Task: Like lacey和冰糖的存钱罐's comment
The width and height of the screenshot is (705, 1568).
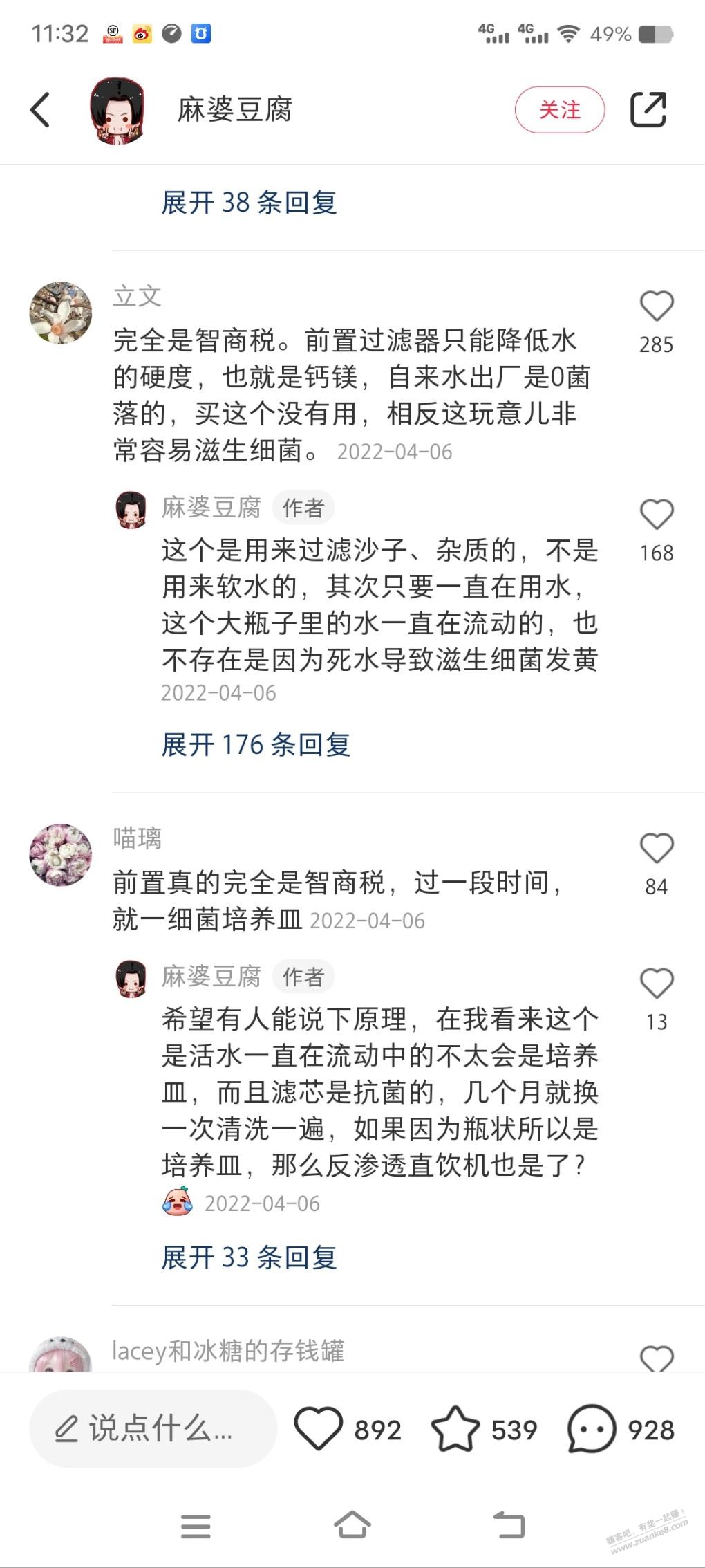Action: click(x=656, y=1358)
